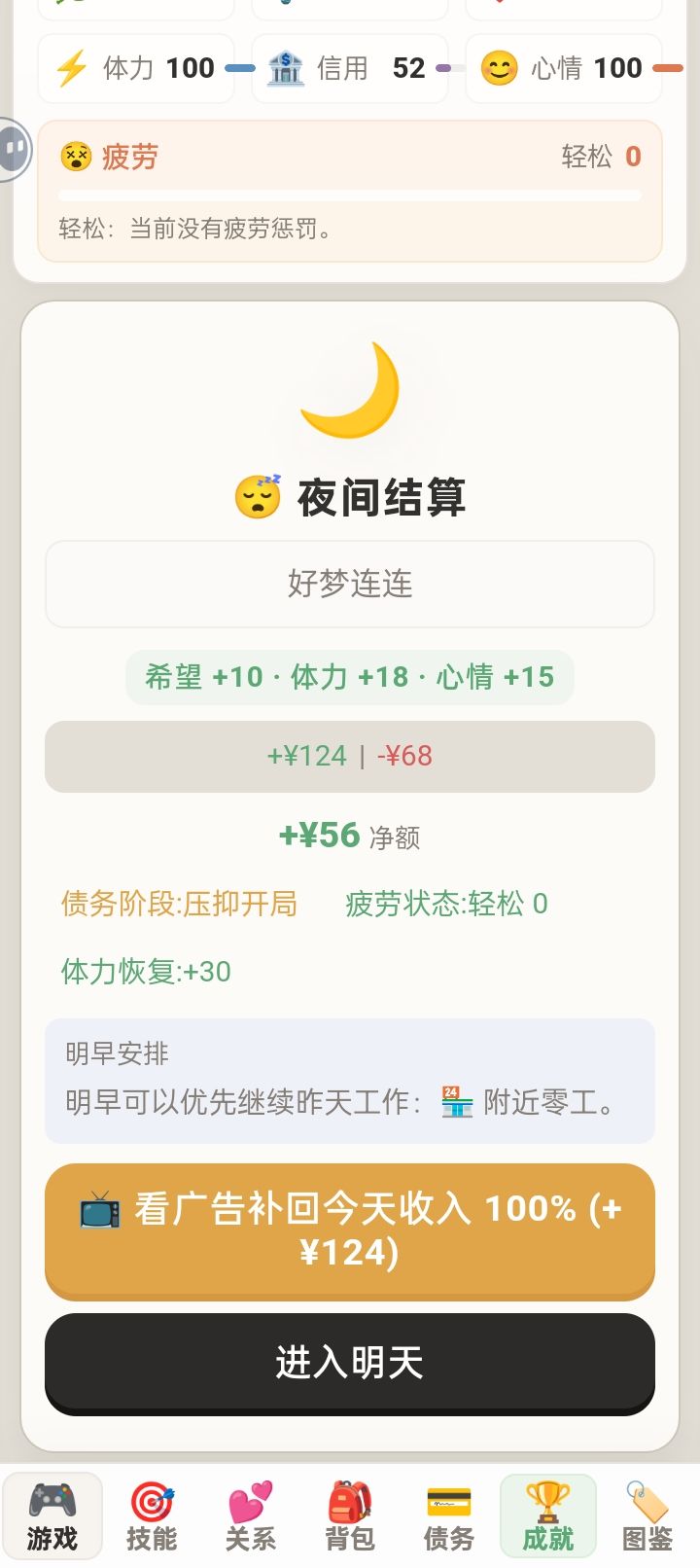Select the bank 信用 credit icon

click(284, 68)
